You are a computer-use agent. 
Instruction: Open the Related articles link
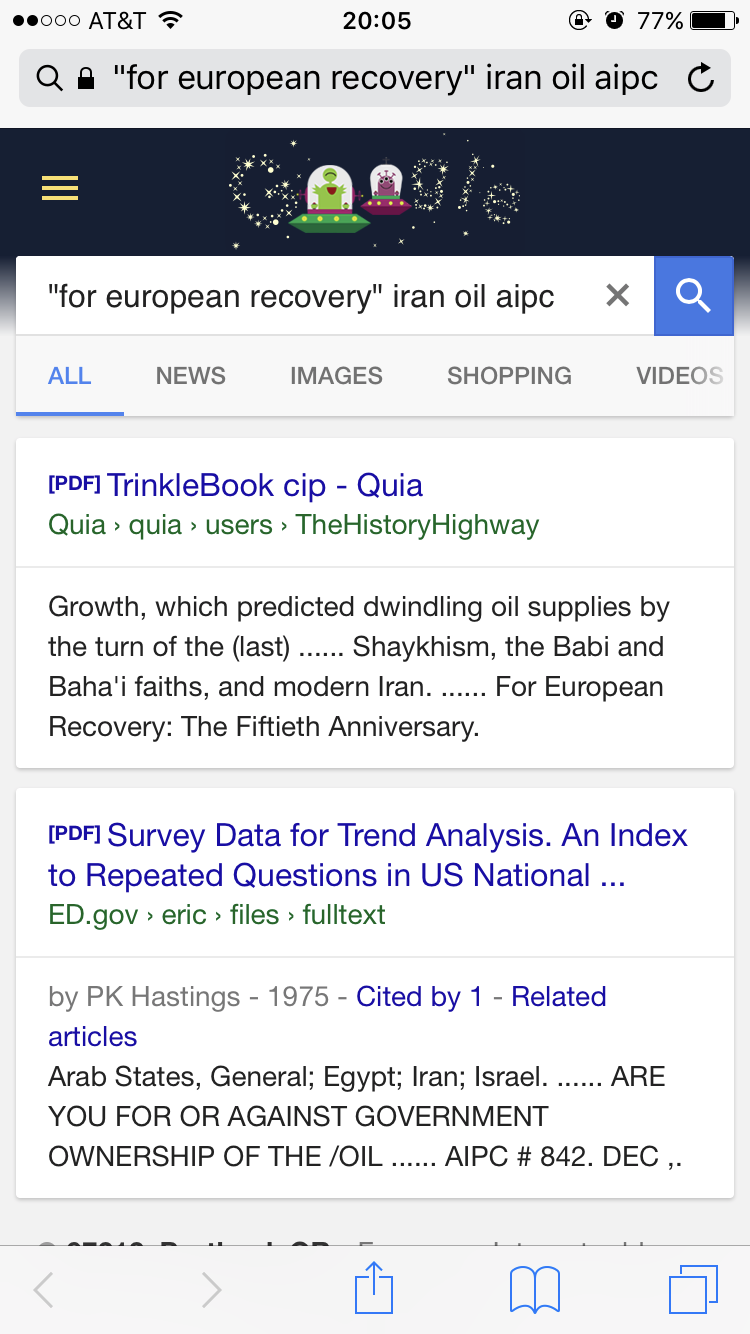[x=327, y=1016]
